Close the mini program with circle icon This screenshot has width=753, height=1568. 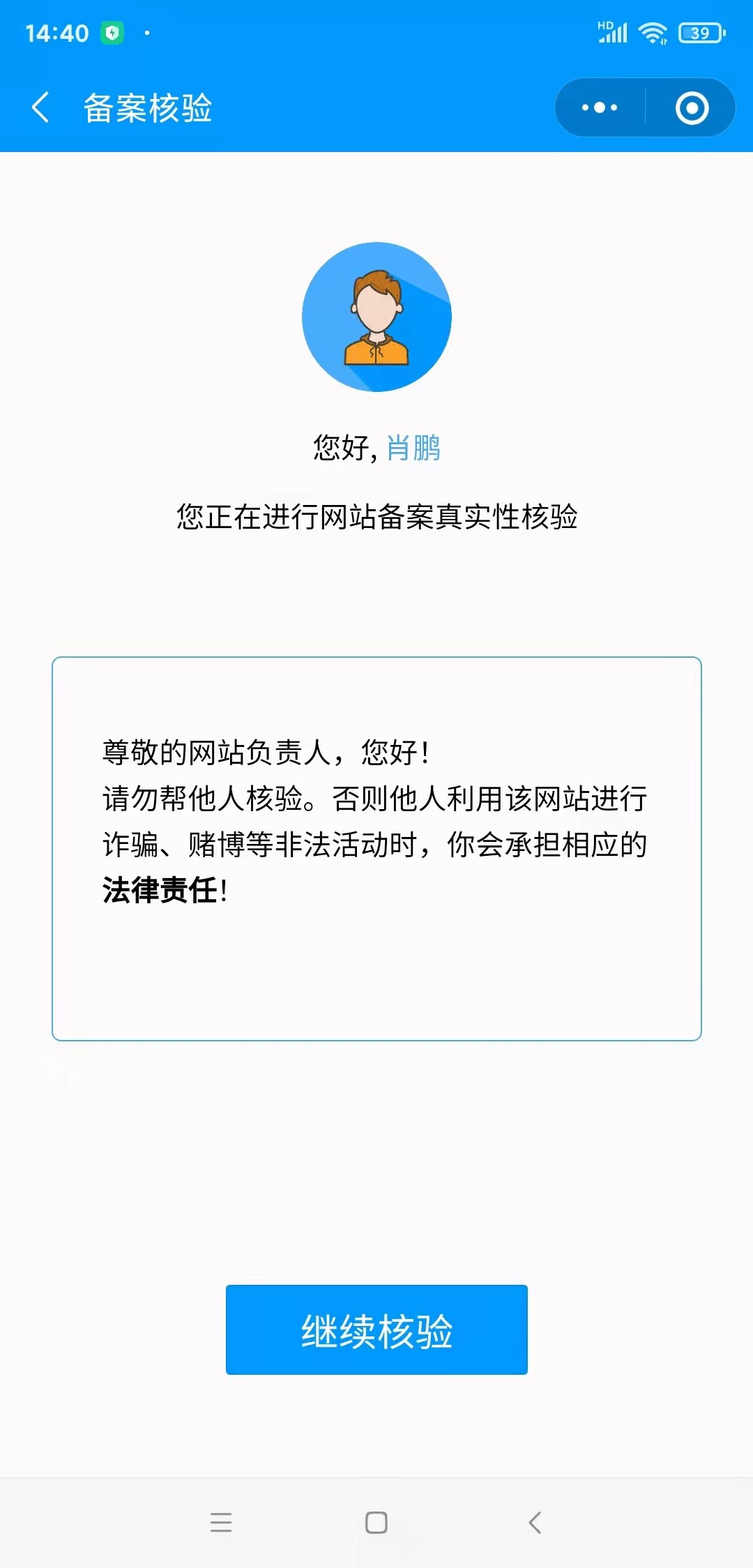pyautogui.click(x=692, y=107)
